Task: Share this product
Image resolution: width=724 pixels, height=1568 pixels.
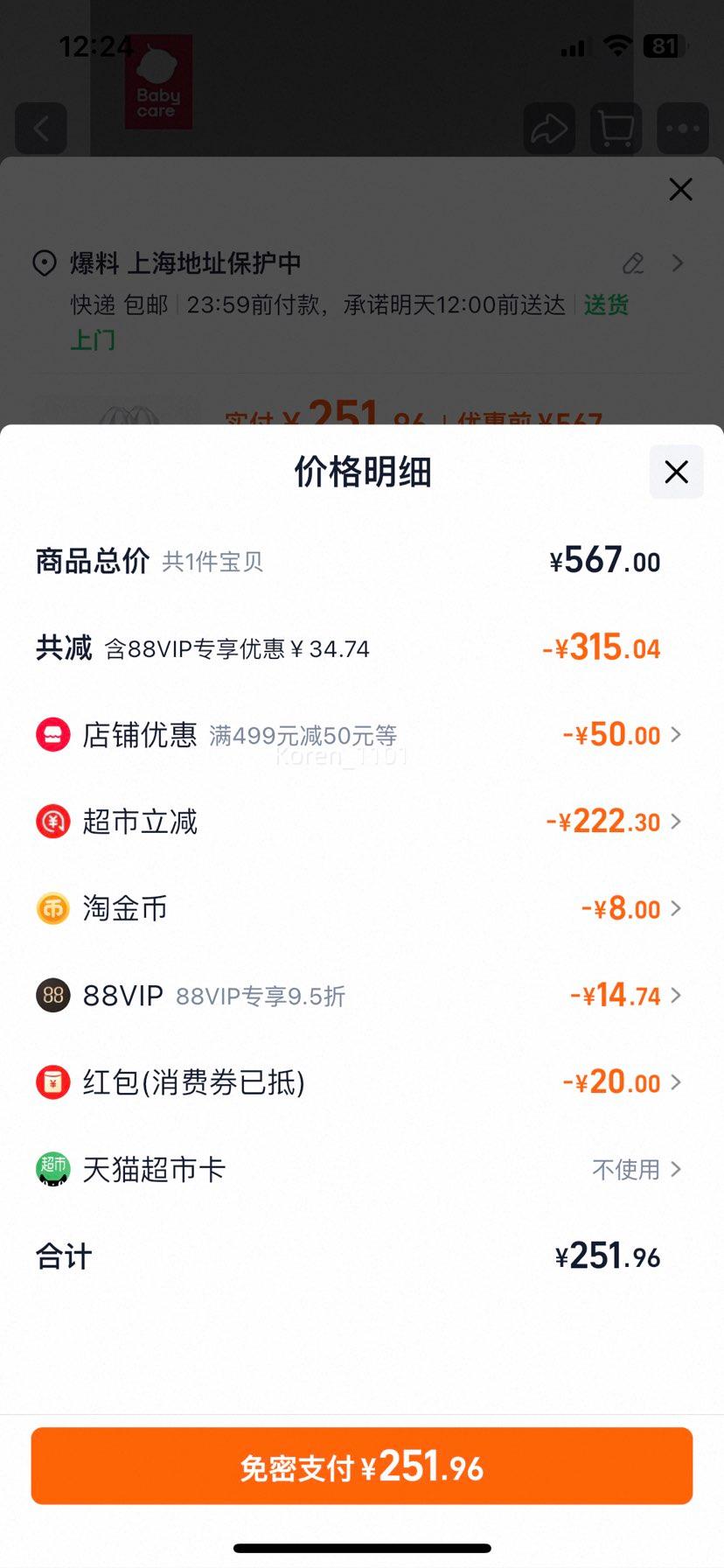Action: coord(549,129)
